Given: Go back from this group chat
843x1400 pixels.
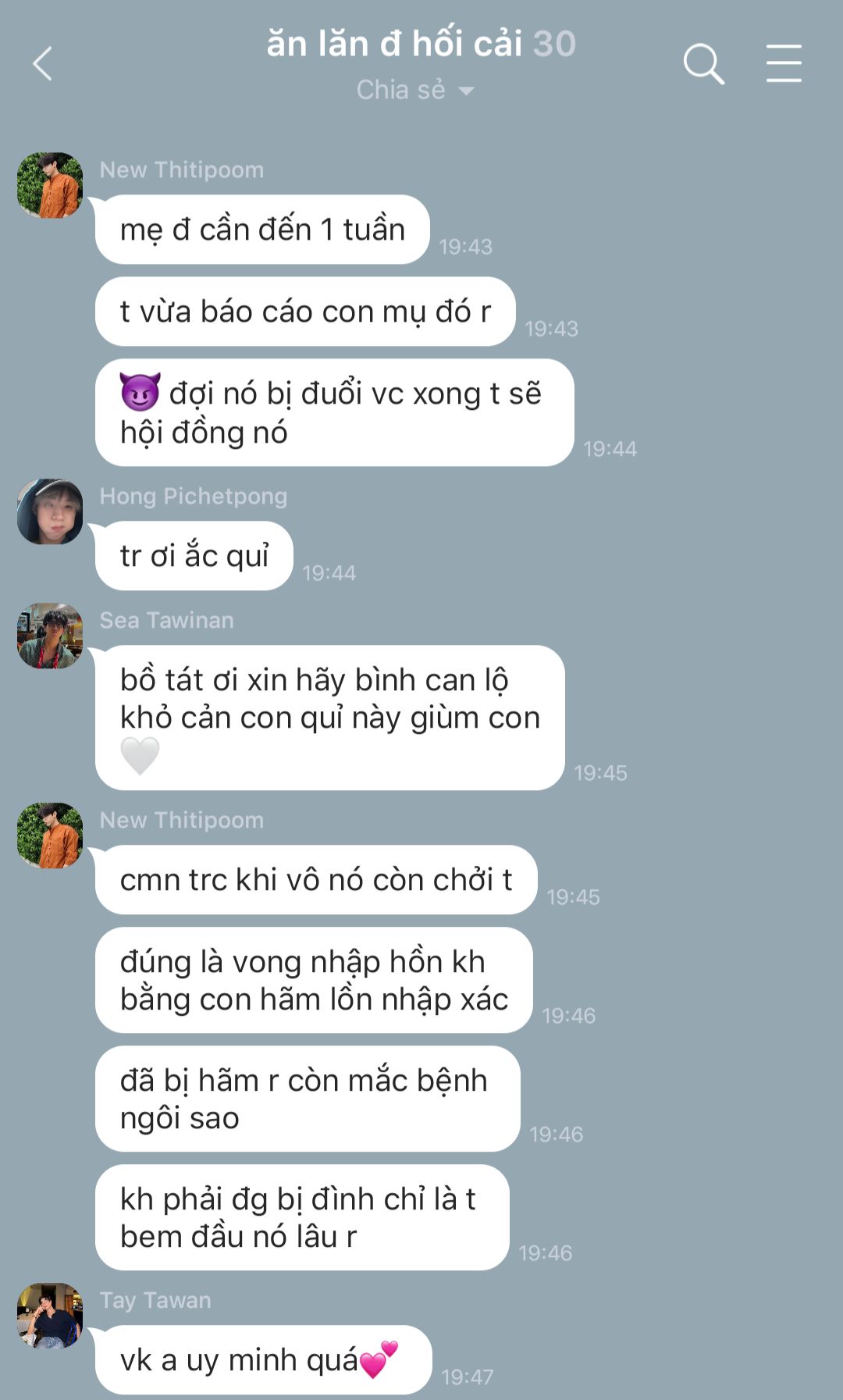Looking at the screenshot, I should point(43,63).
